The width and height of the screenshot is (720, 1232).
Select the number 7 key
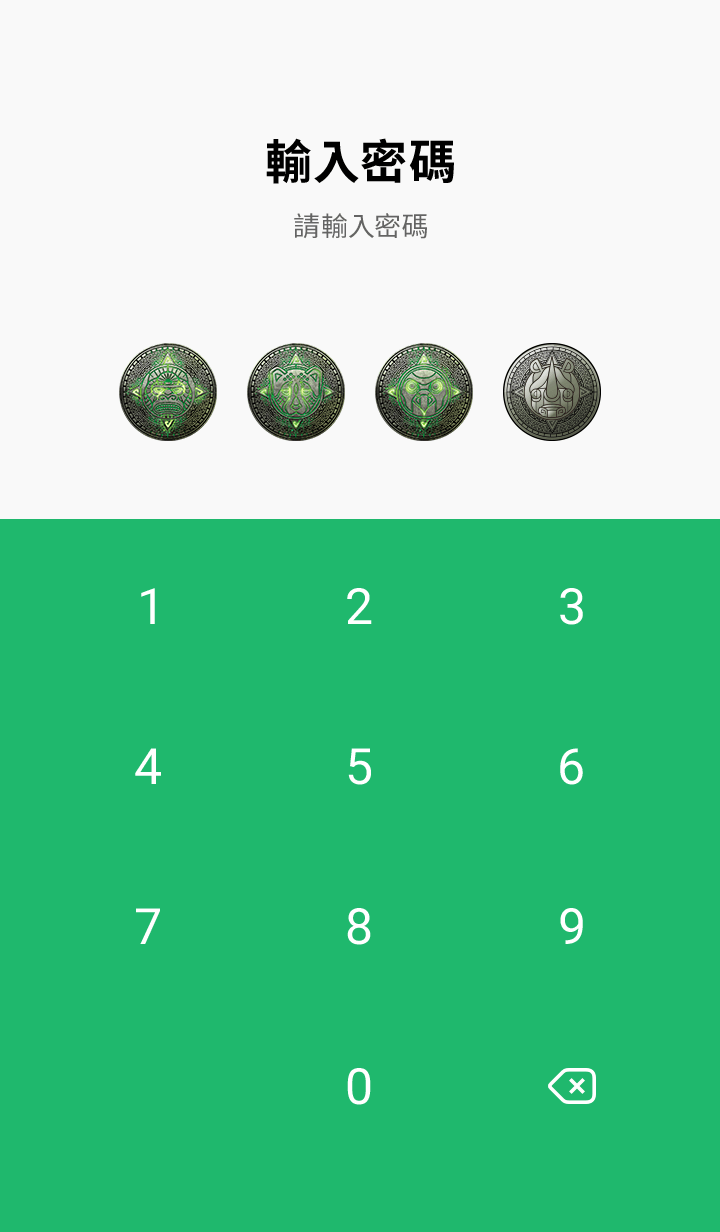pos(149,927)
